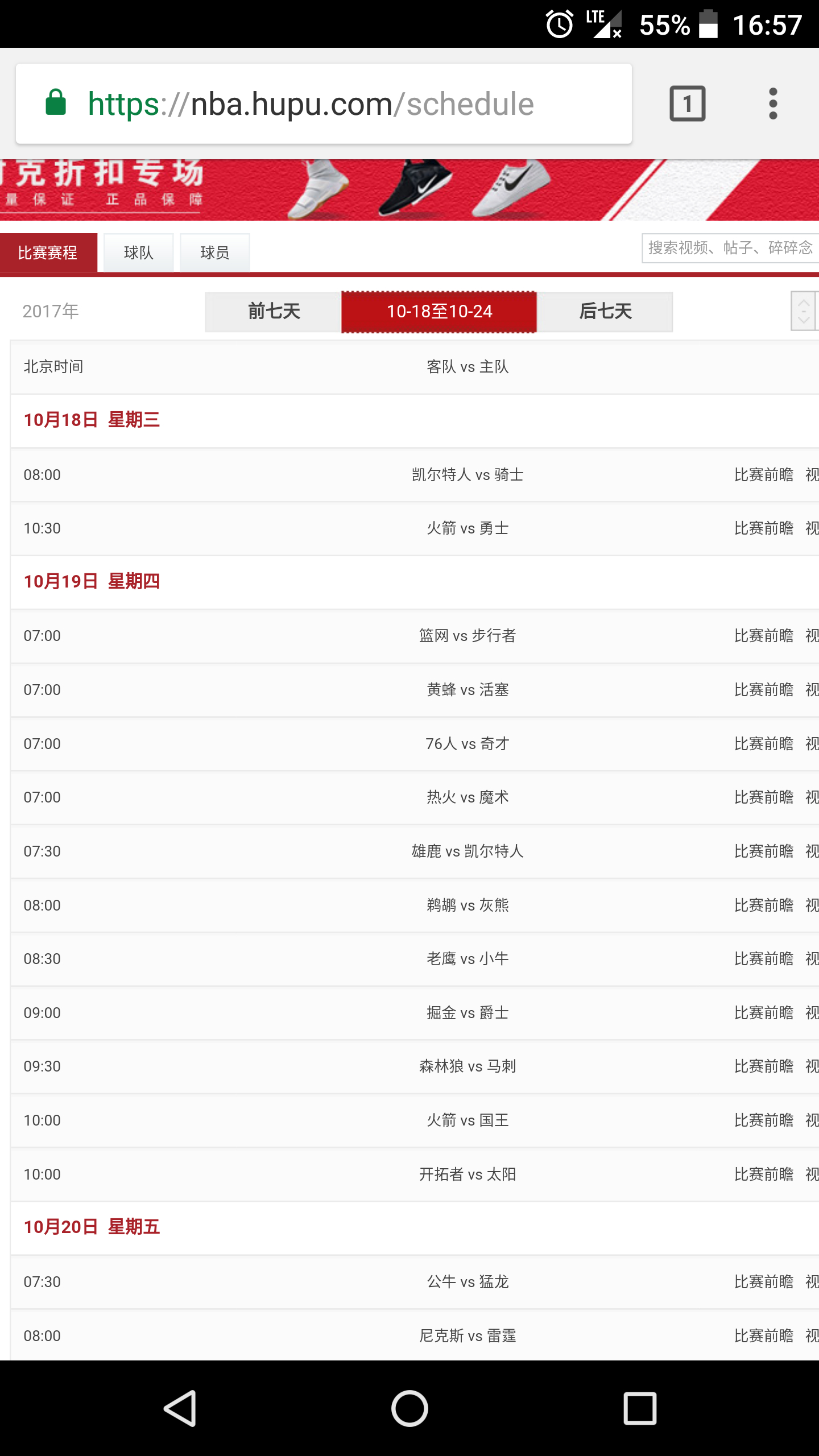Screen dimensions: 819x1456
Task: Select the 10-18至10-24 date range
Action: [439, 312]
